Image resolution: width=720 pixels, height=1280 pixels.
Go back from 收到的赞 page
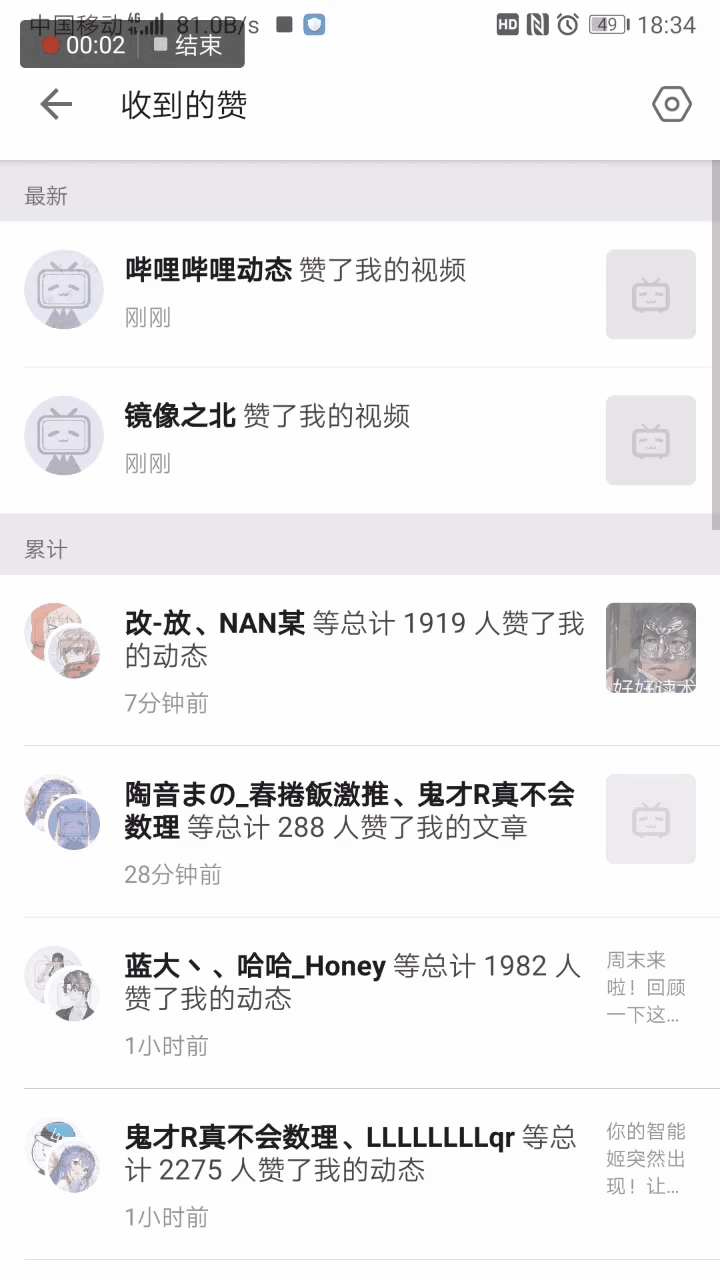[x=56, y=104]
